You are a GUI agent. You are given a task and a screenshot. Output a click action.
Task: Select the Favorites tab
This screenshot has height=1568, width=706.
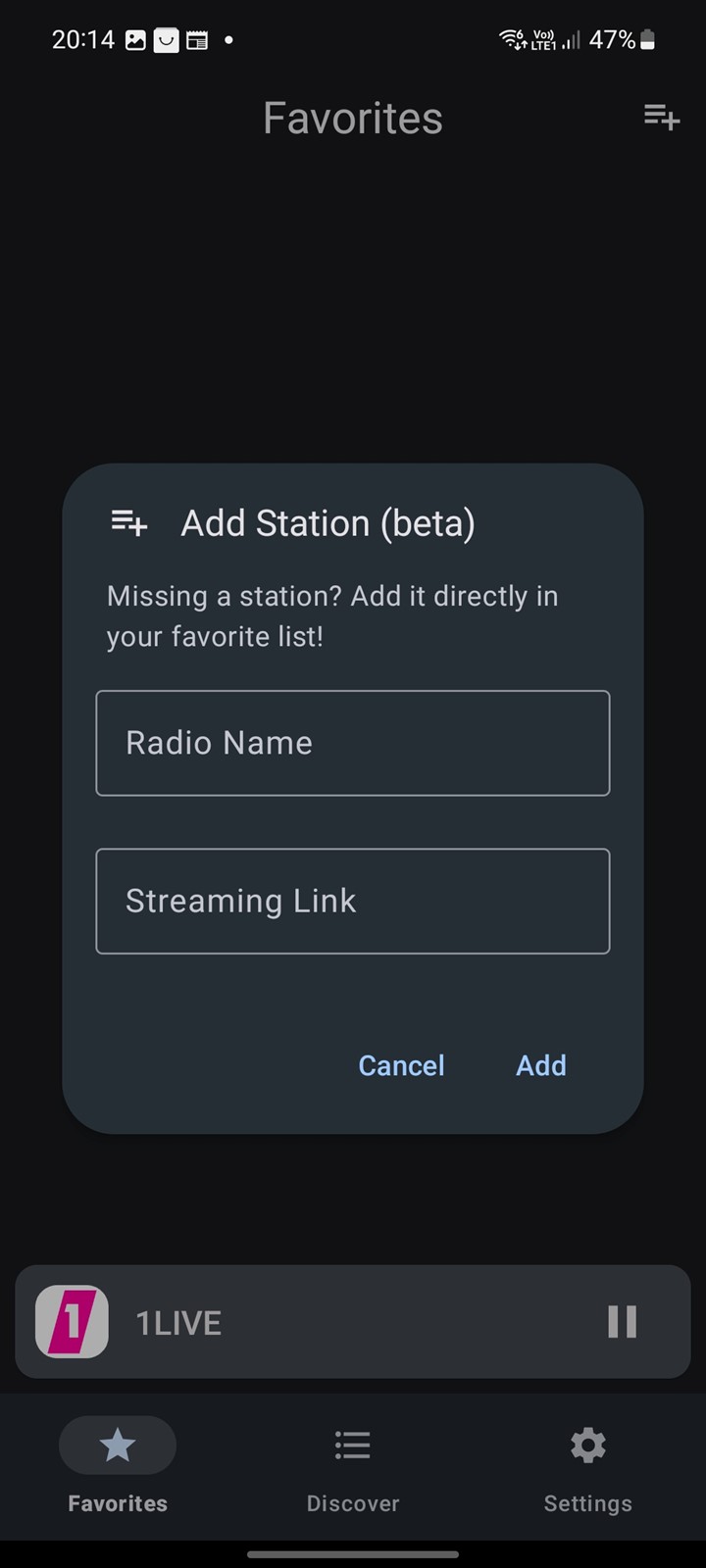pyautogui.click(x=118, y=1467)
